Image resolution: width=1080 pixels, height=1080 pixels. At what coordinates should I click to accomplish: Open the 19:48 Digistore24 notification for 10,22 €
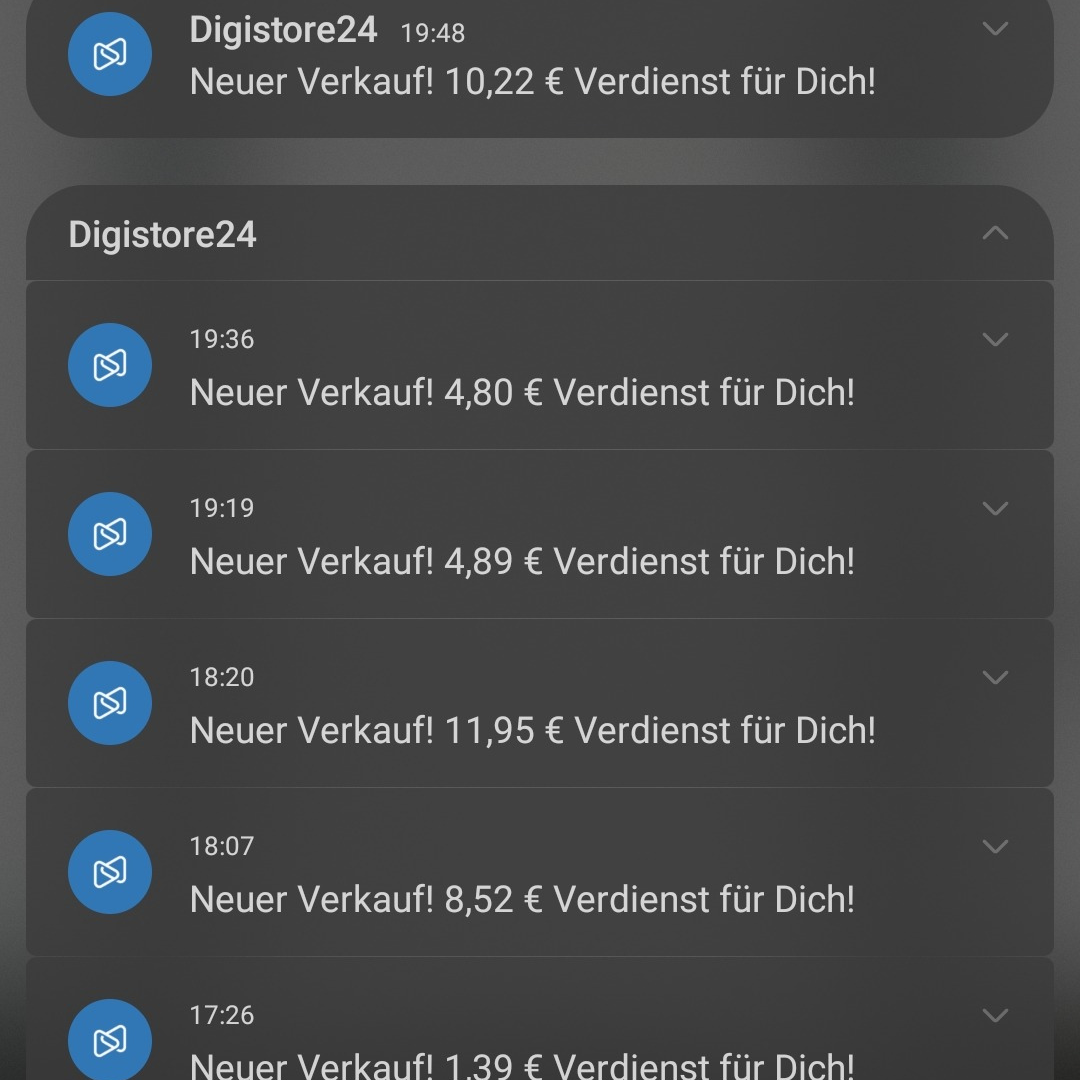point(530,80)
